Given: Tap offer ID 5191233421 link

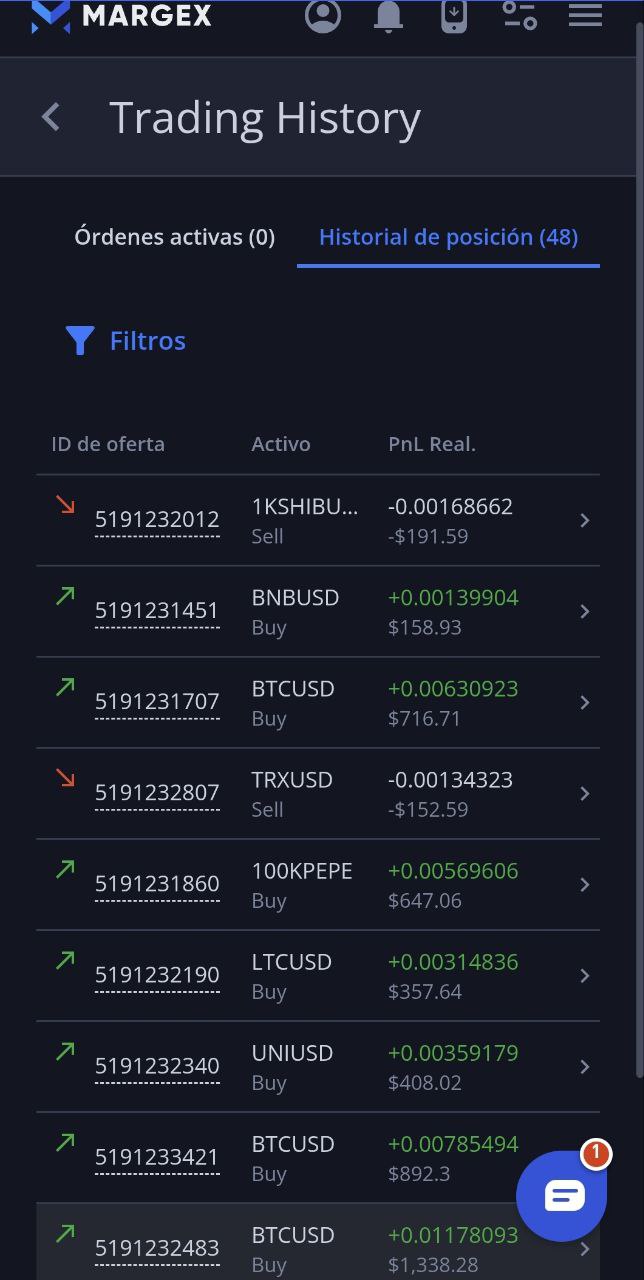Looking at the screenshot, I should click(157, 1157).
